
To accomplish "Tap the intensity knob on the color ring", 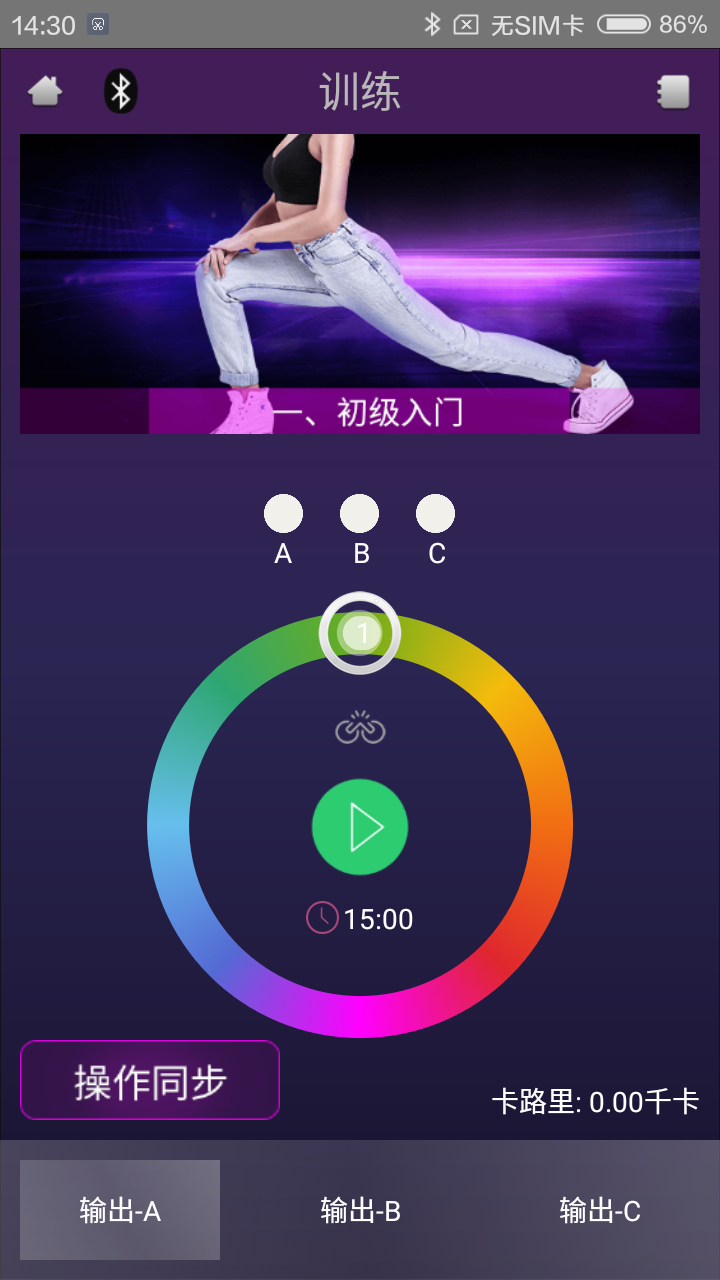I will [x=360, y=633].
